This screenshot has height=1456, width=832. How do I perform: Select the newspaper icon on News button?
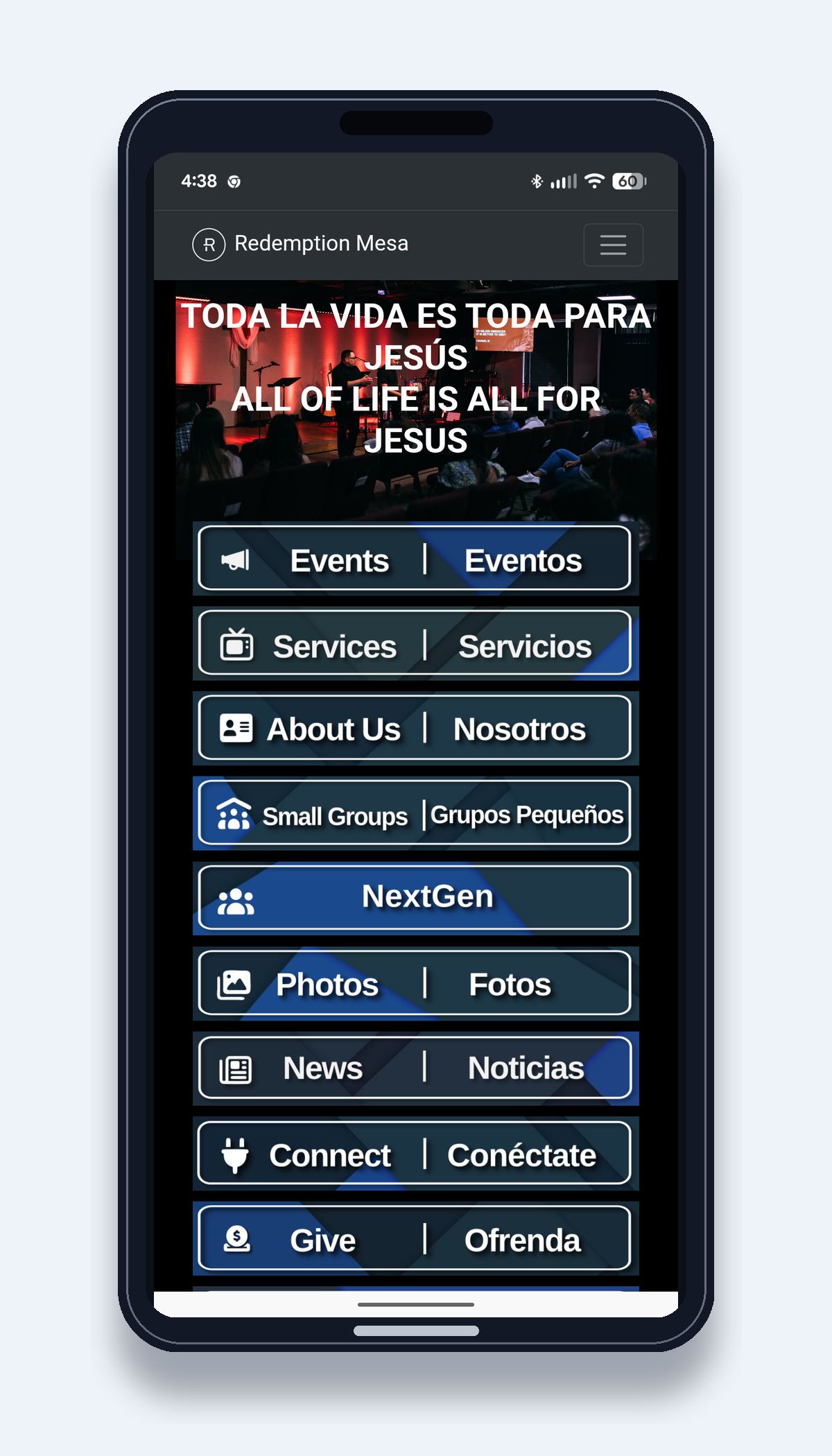tap(236, 1068)
